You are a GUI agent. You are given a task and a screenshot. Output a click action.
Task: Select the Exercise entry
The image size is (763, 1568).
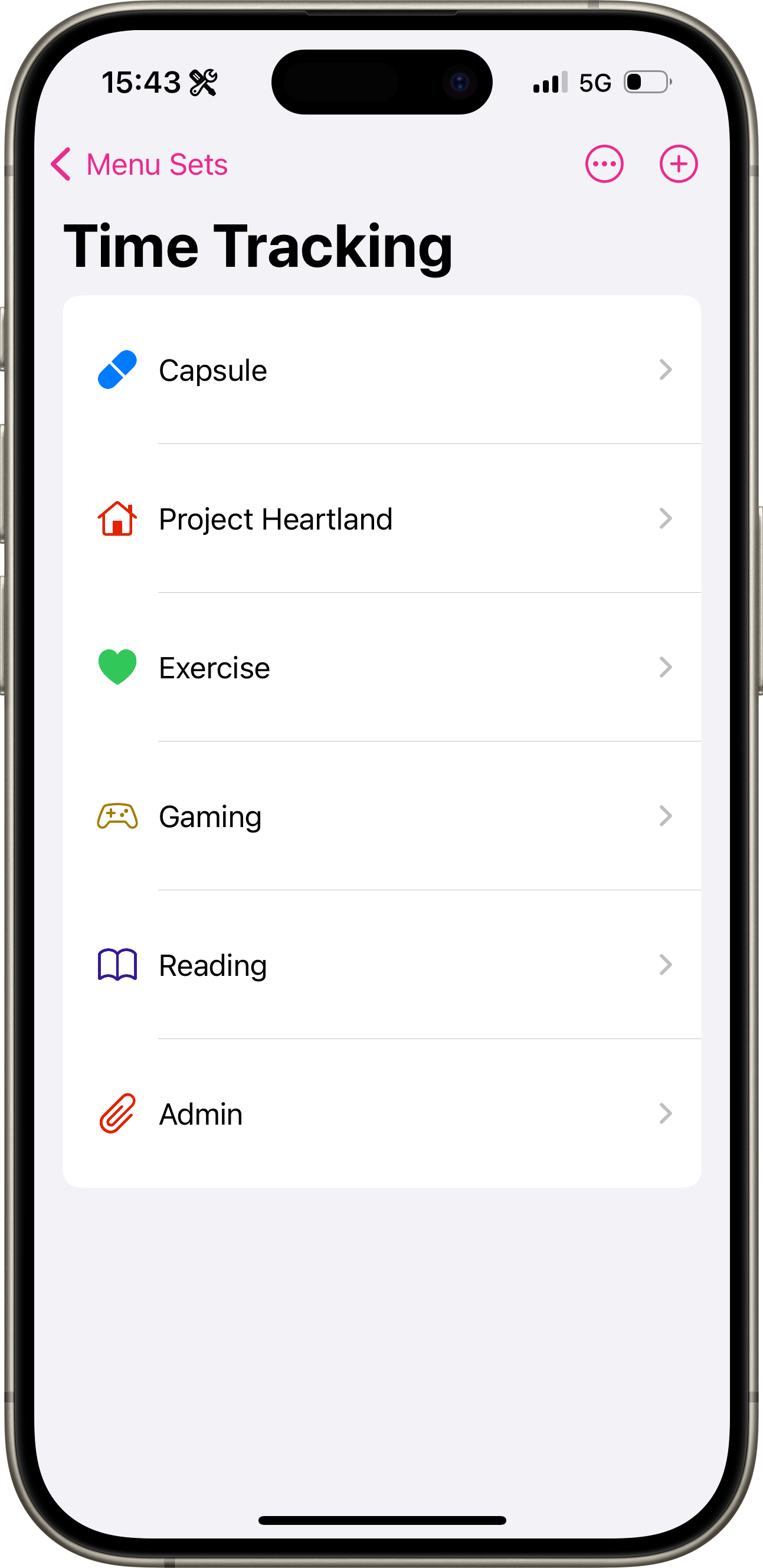381,668
